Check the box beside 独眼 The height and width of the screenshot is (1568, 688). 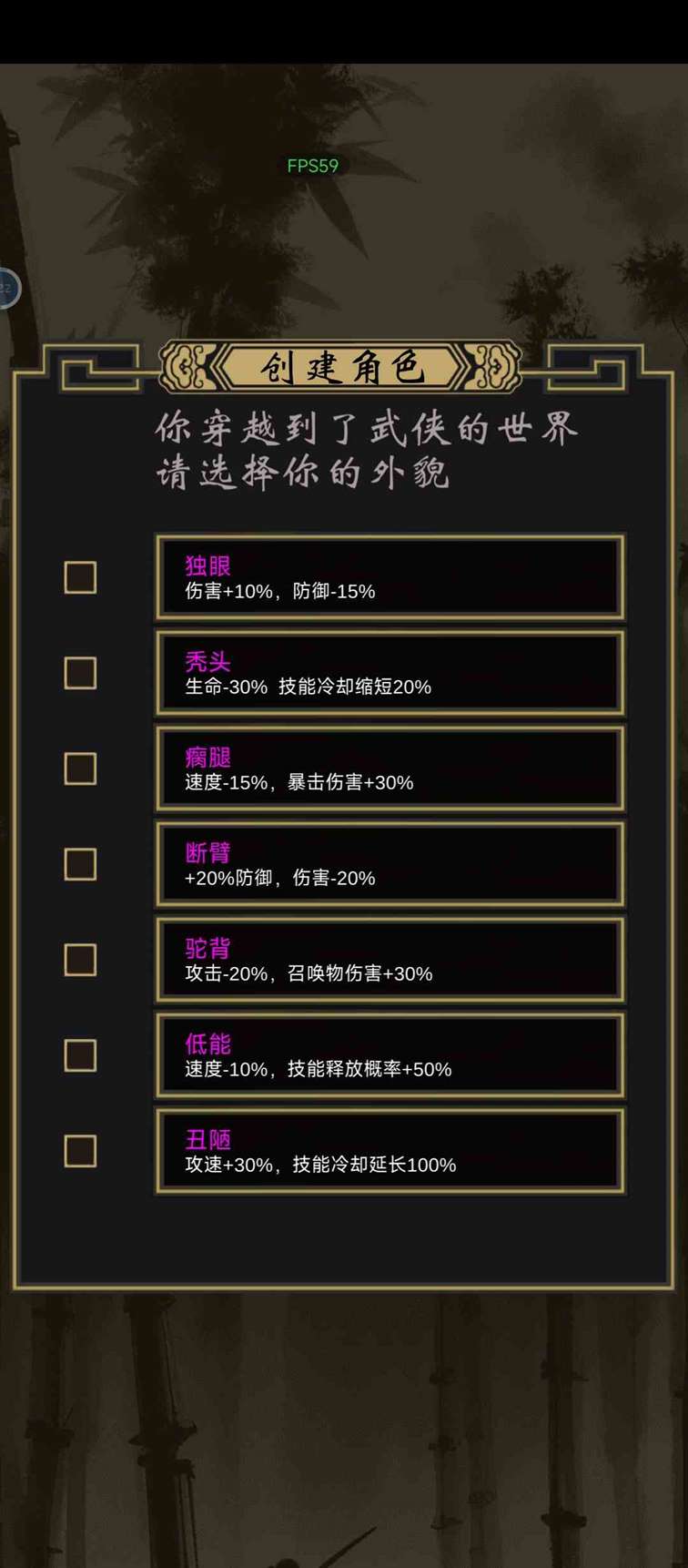pos(80,577)
